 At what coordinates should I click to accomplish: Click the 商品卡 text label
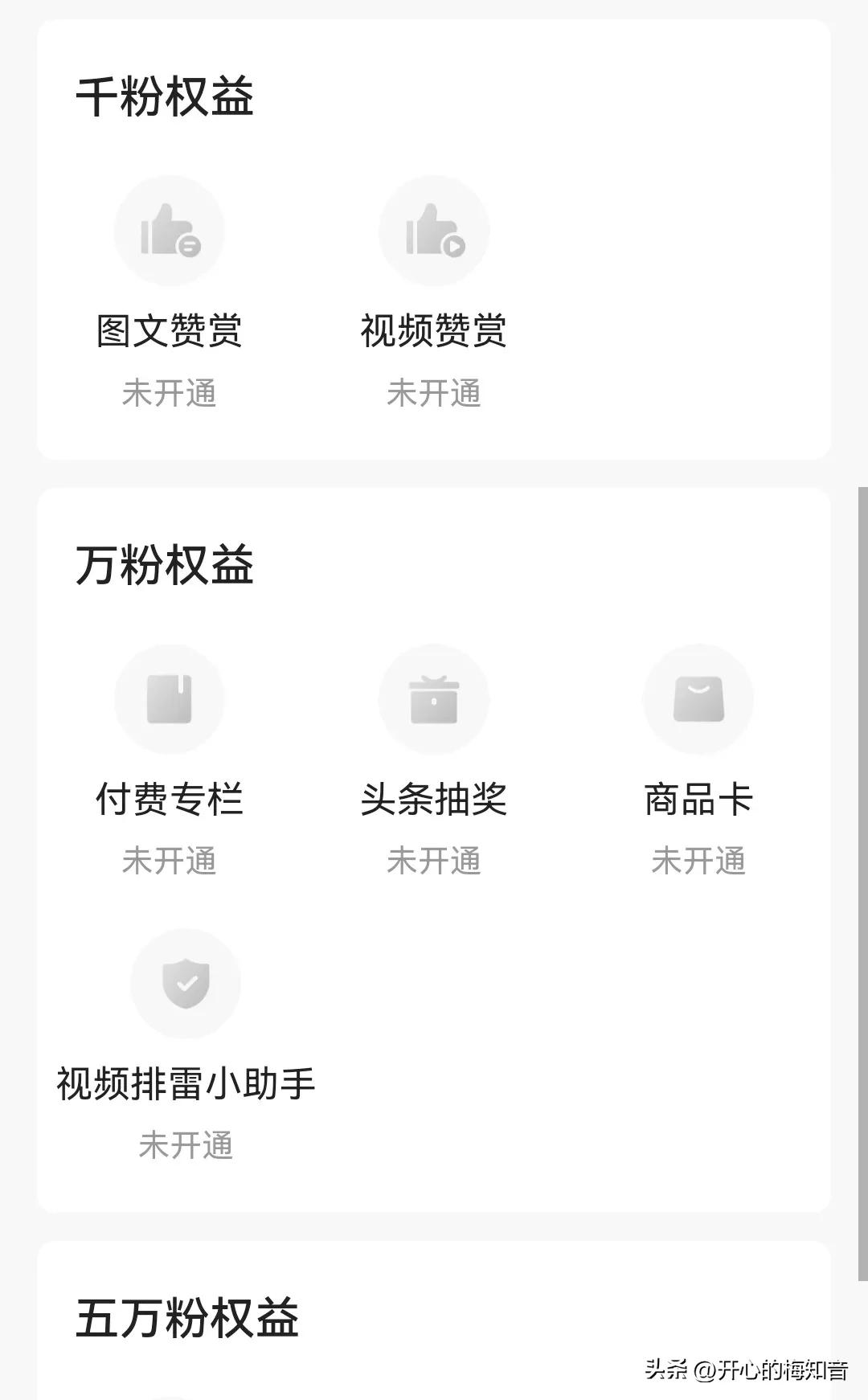698,796
